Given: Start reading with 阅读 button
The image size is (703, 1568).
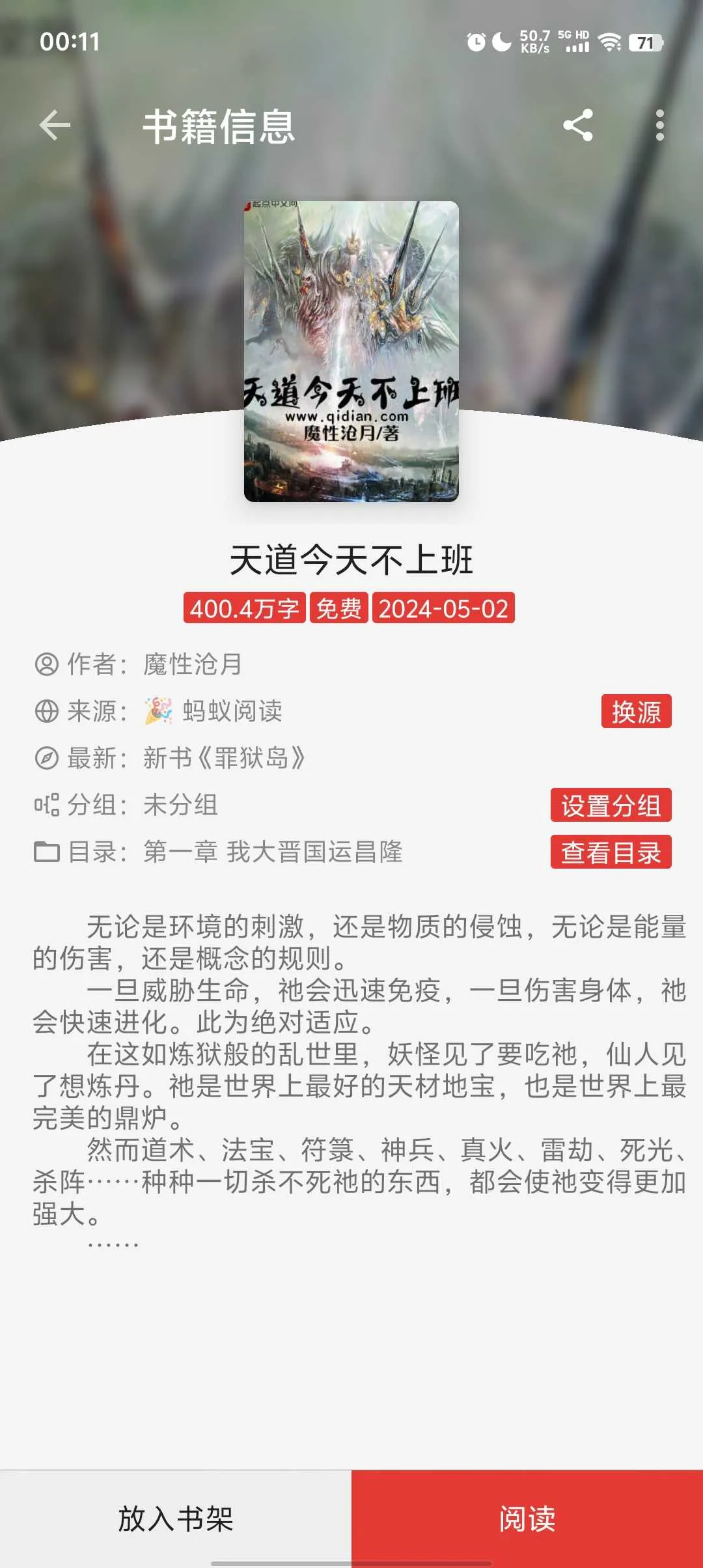Looking at the screenshot, I should [x=527, y=1519].
